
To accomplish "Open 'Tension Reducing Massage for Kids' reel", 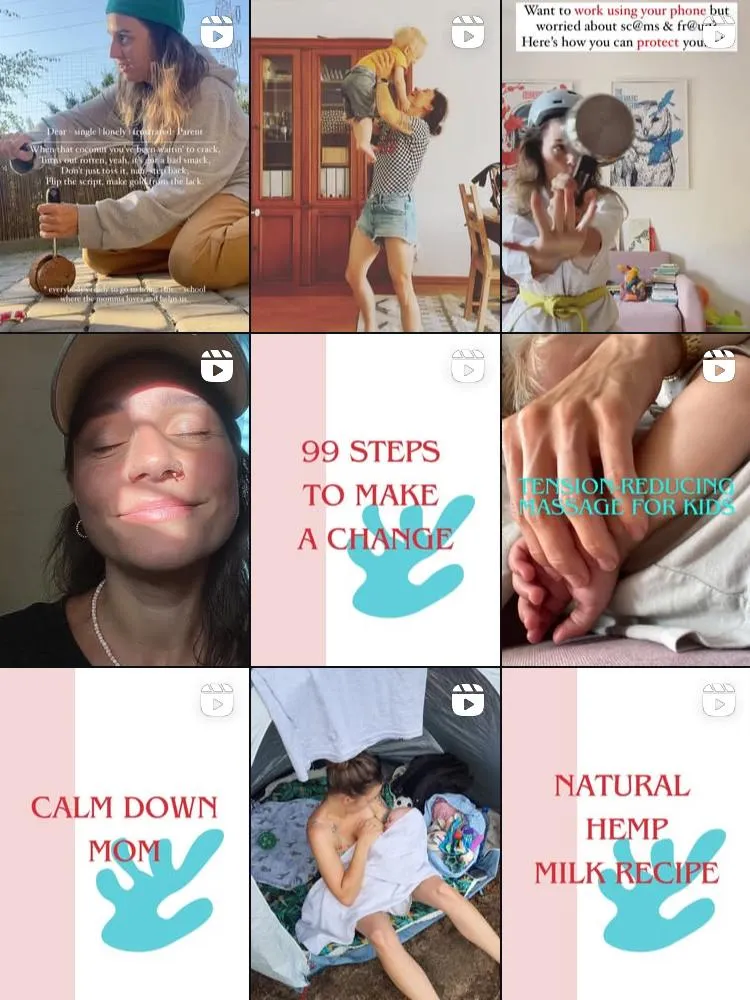I will (x=626, y=500).
